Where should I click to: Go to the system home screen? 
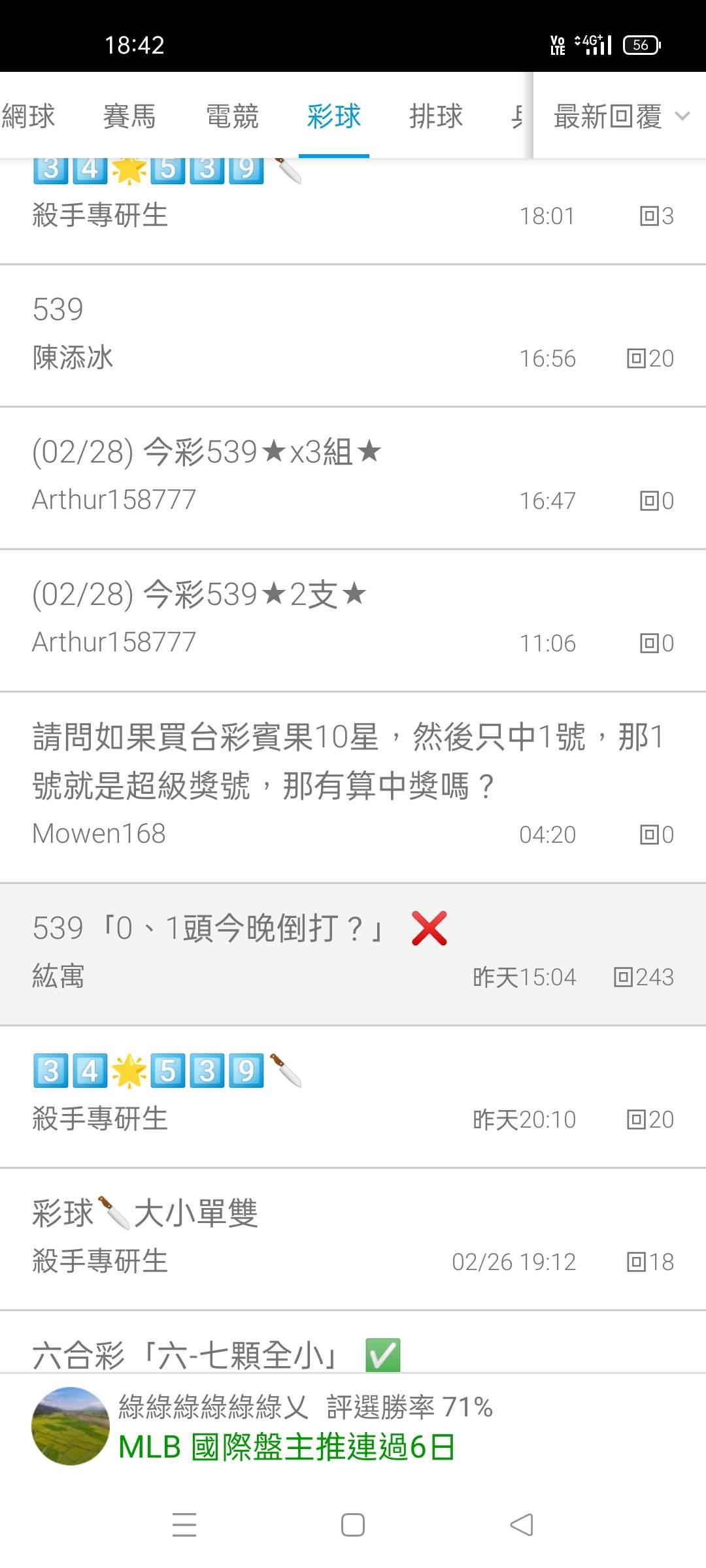click(x=353, y=1525)
